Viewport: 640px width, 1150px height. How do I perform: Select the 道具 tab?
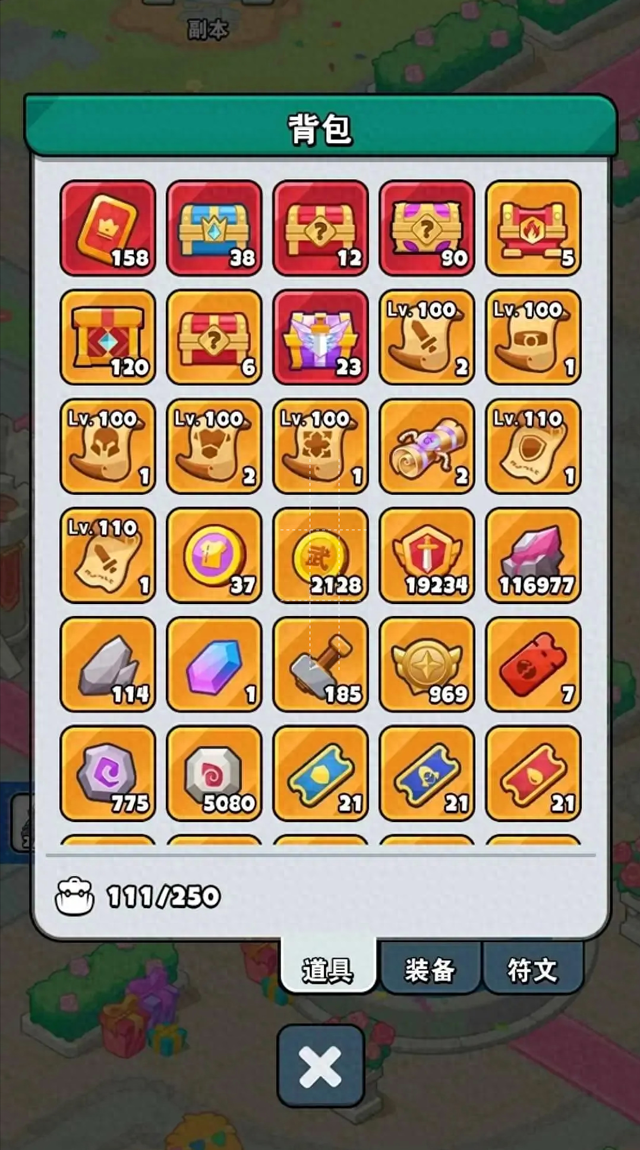[x=328, y=969]
